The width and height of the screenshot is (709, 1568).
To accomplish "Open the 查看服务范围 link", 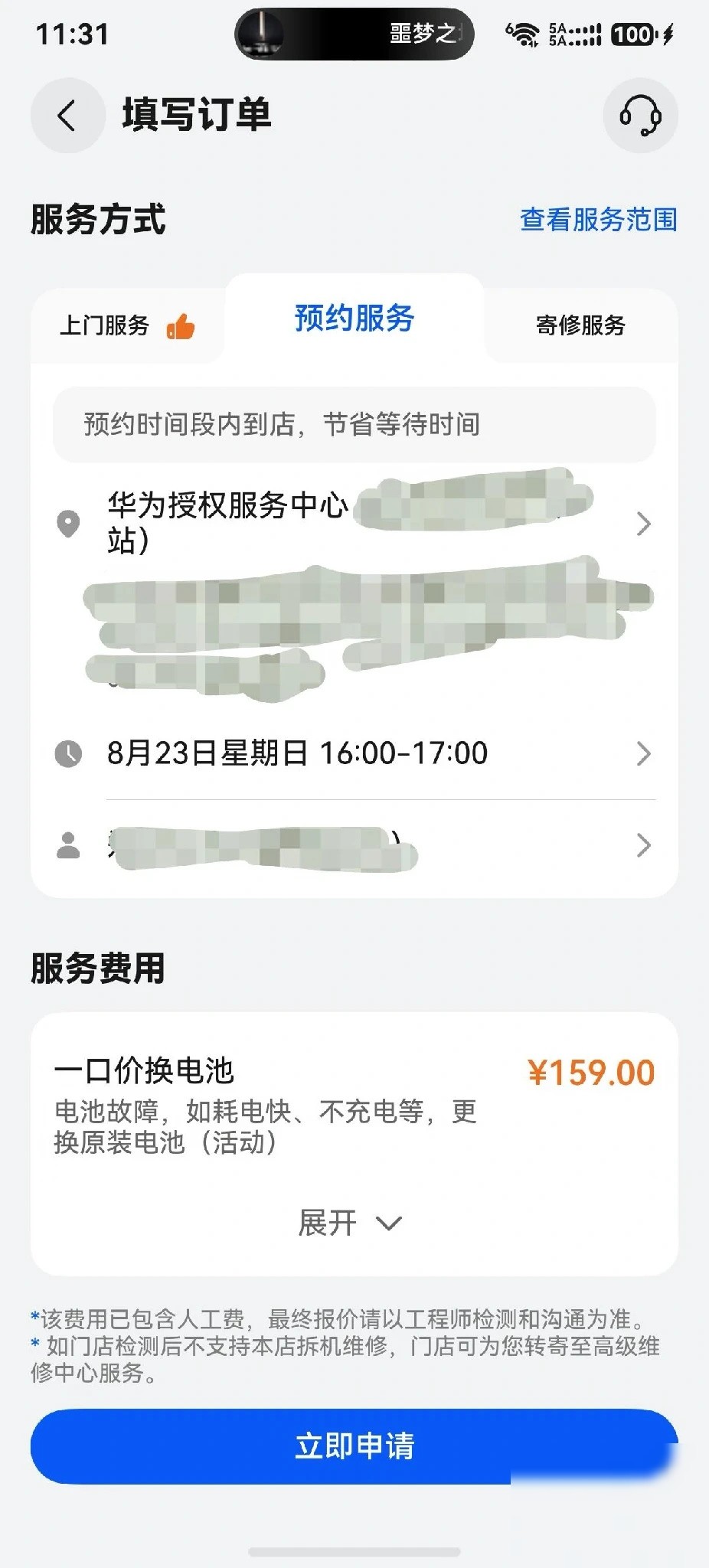I will [599, 220].
